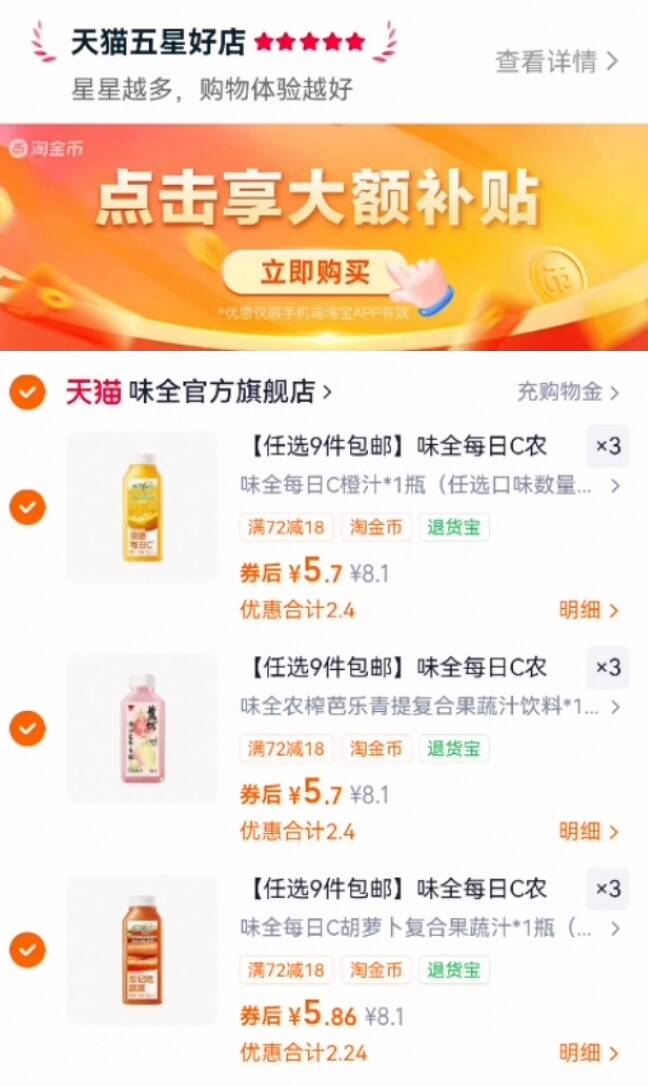Open 查看详情 for the five-star shop

[556, 62]
